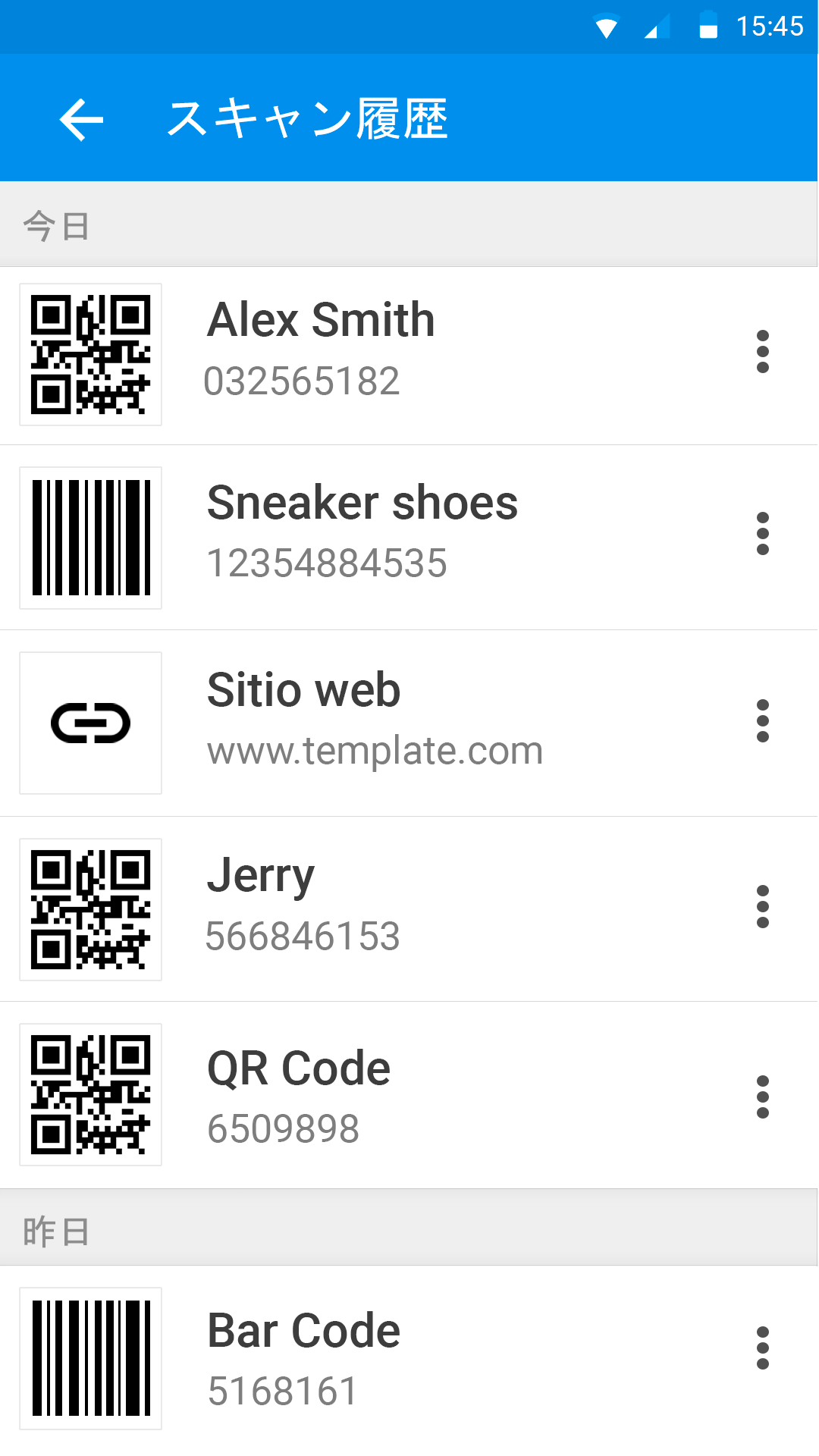Open more options for Sneaker shoes

click(x=762, y=534)
